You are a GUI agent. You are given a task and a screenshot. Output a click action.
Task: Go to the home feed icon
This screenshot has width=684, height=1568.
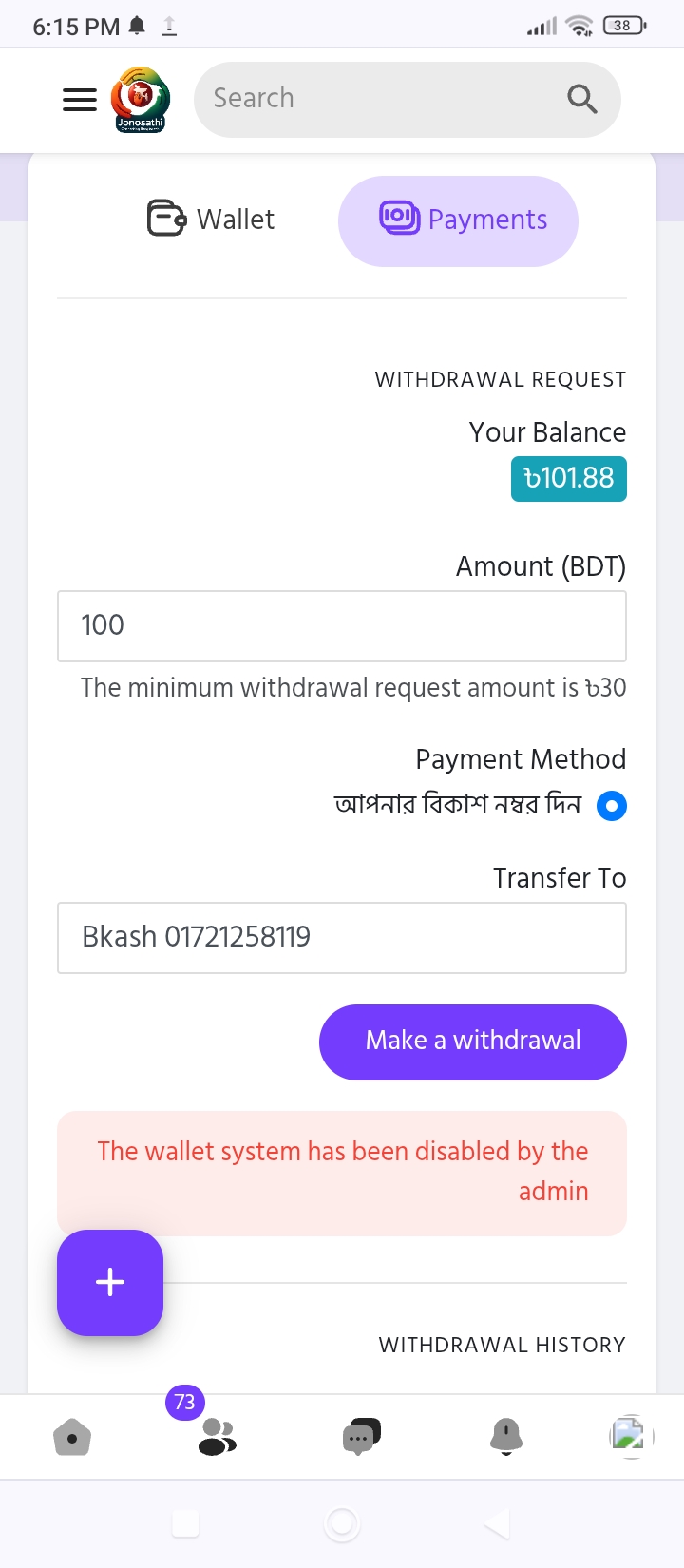(72, 1437)
